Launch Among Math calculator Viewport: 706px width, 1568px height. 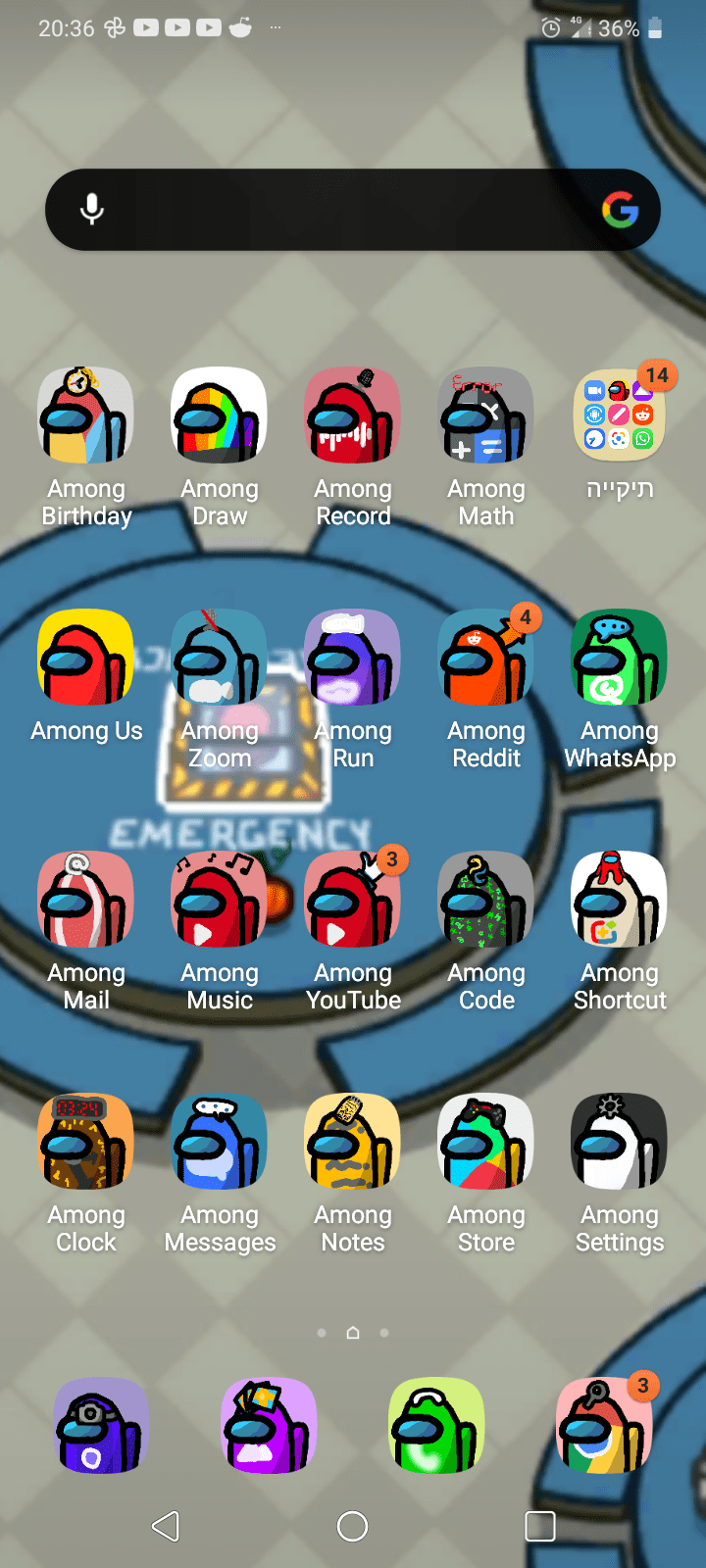[x=486, y=416]
